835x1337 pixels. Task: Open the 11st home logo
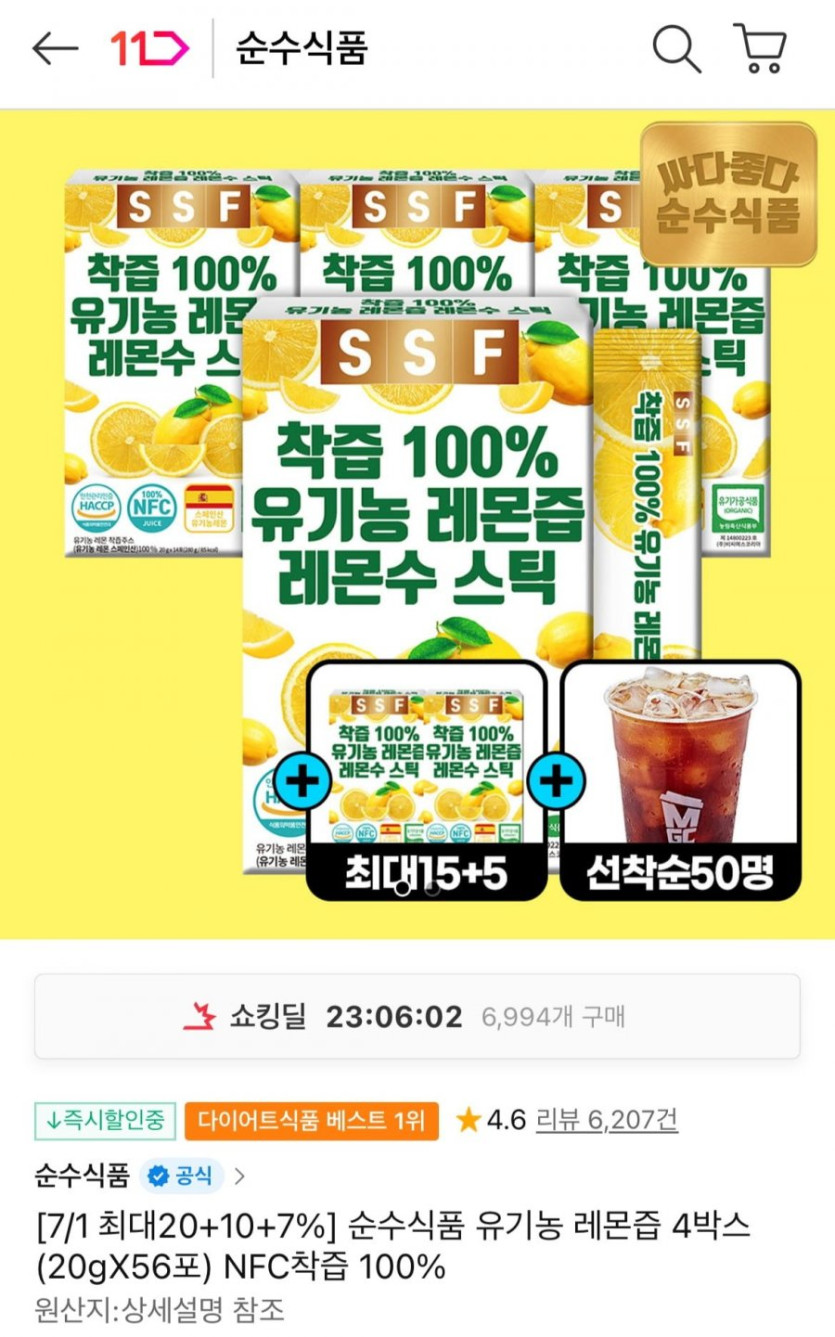point(149,48)
